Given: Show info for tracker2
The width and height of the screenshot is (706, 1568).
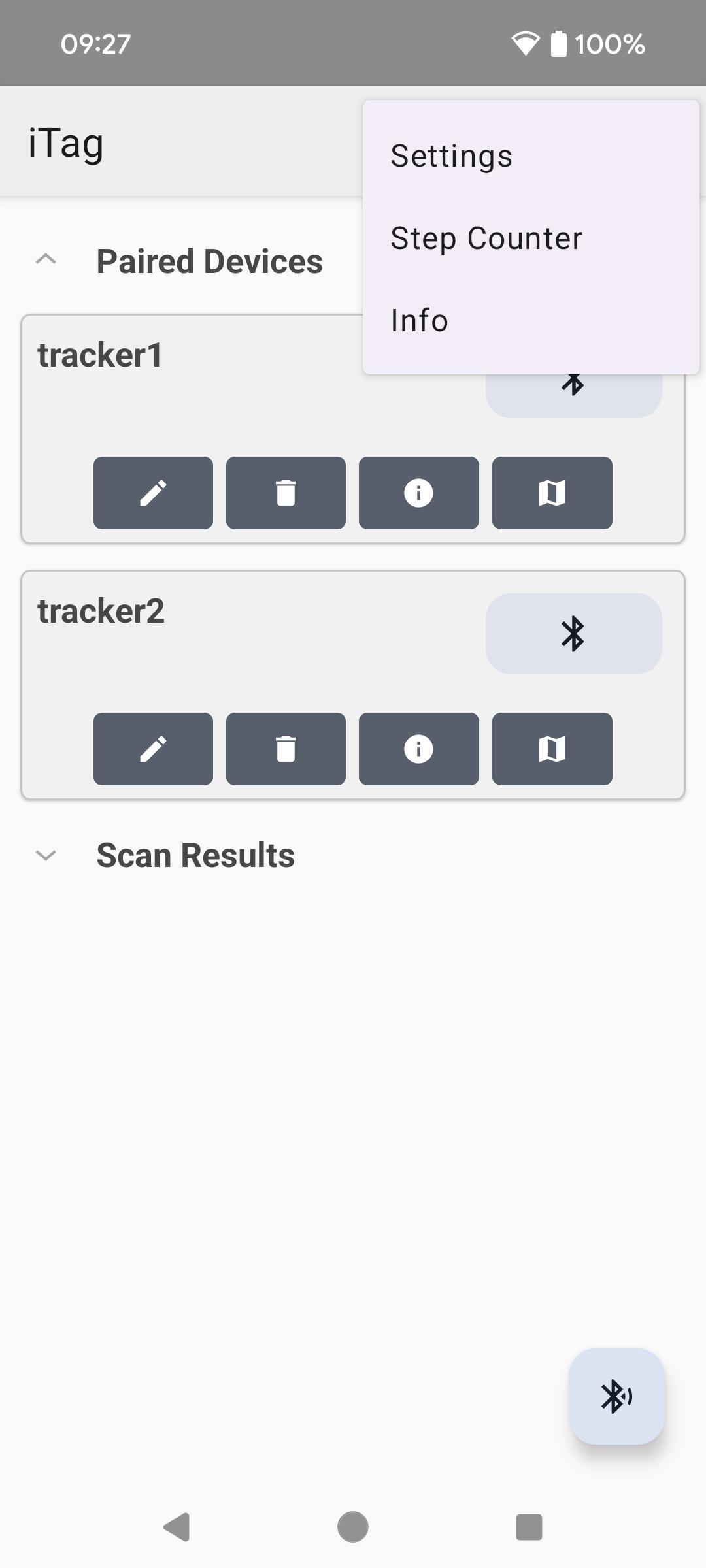Looking at the screenshot, I should [418, 749].
